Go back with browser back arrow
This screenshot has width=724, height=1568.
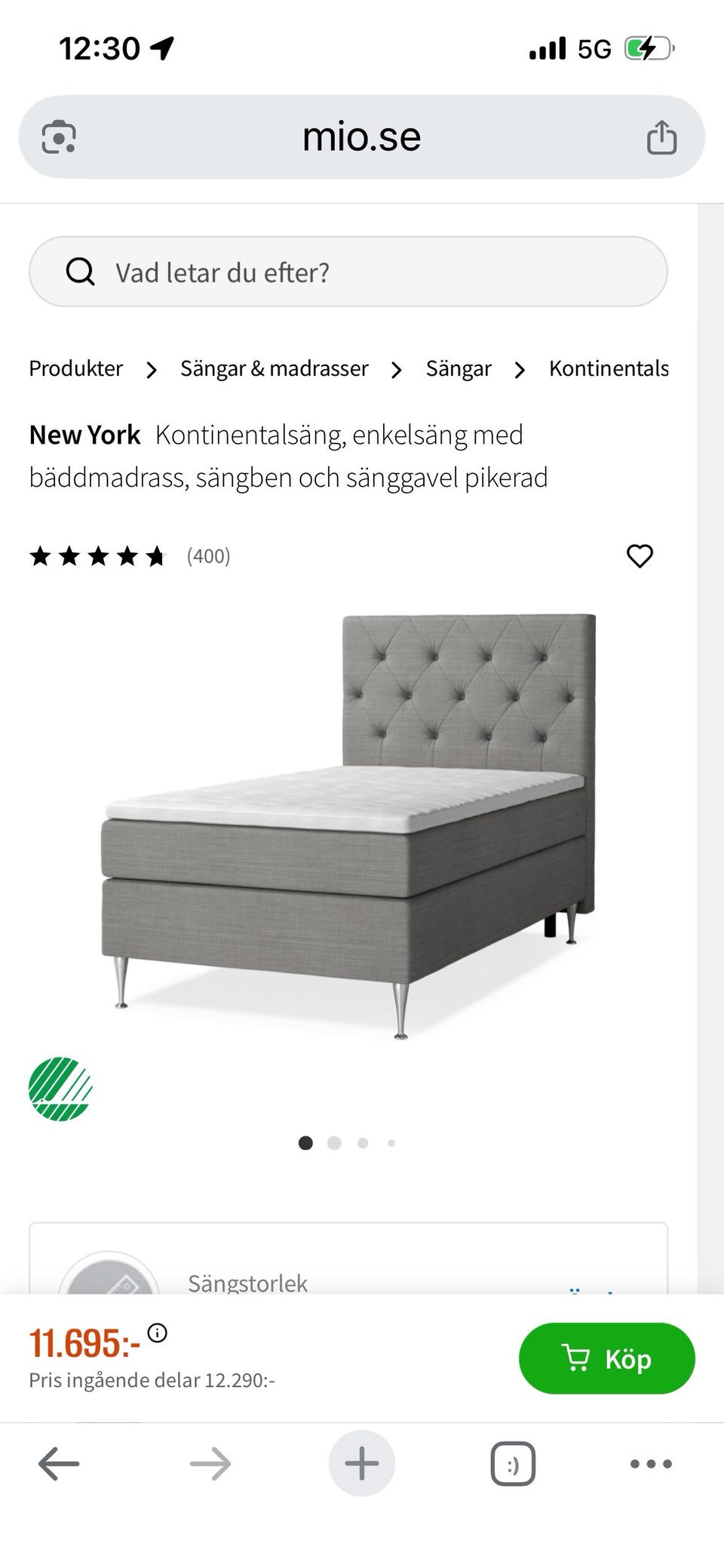click(59, 1464)
